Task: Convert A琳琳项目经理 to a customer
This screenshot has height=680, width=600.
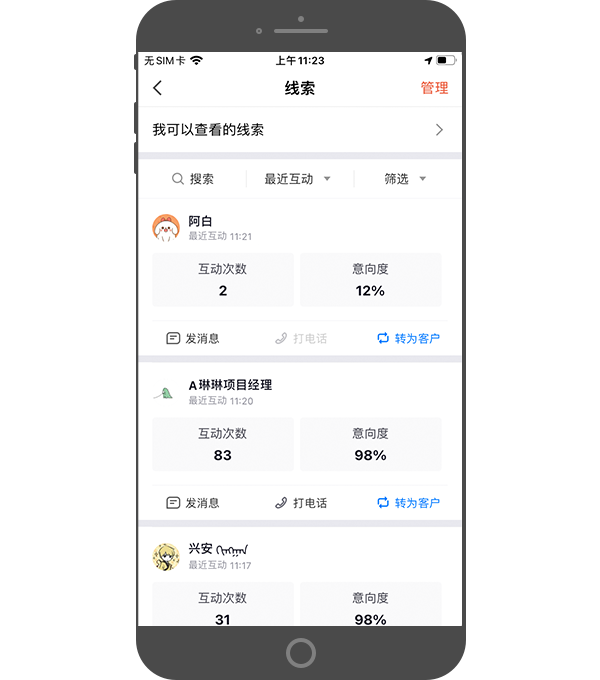Action: [x=408, y=502]
